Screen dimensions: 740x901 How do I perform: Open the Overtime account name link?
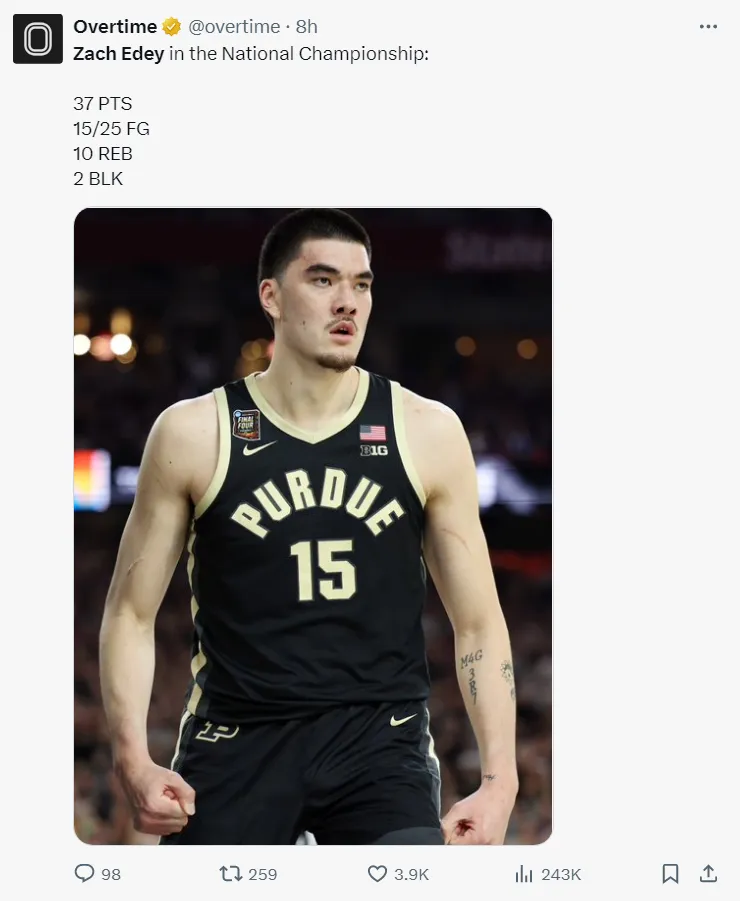[x=115, y=27]
